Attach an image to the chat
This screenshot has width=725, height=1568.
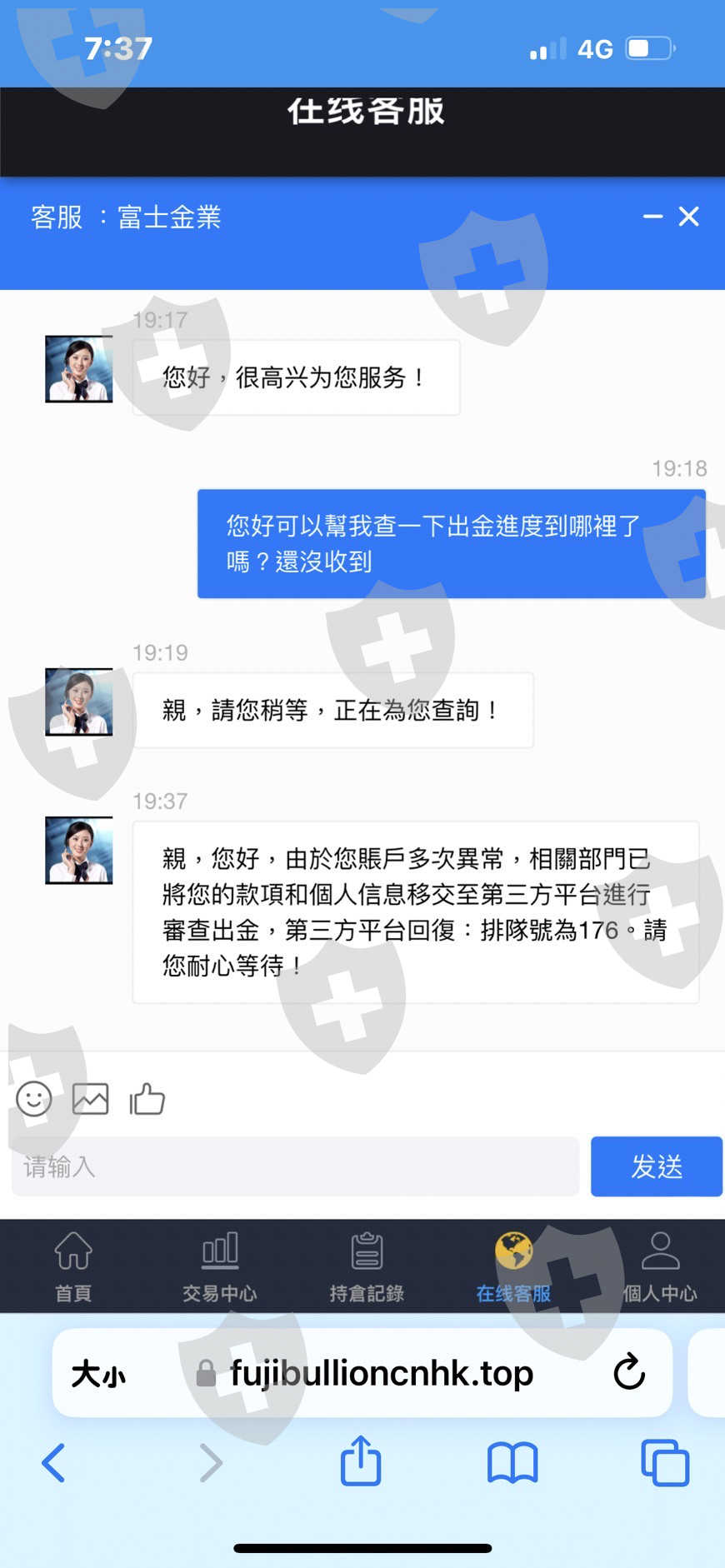tap(91, 1099)
